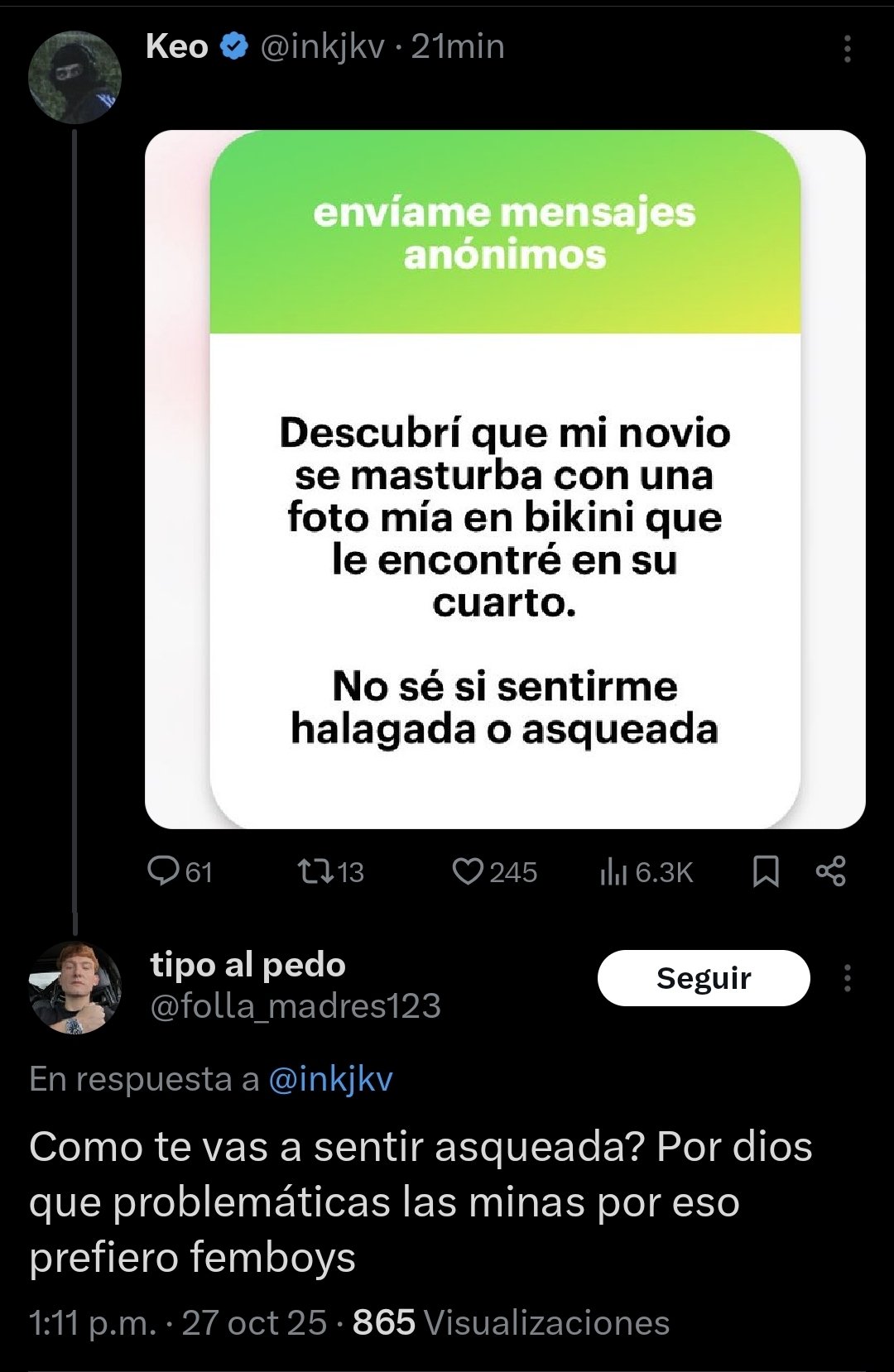Like Keo's post

click(x=468, y=871)
